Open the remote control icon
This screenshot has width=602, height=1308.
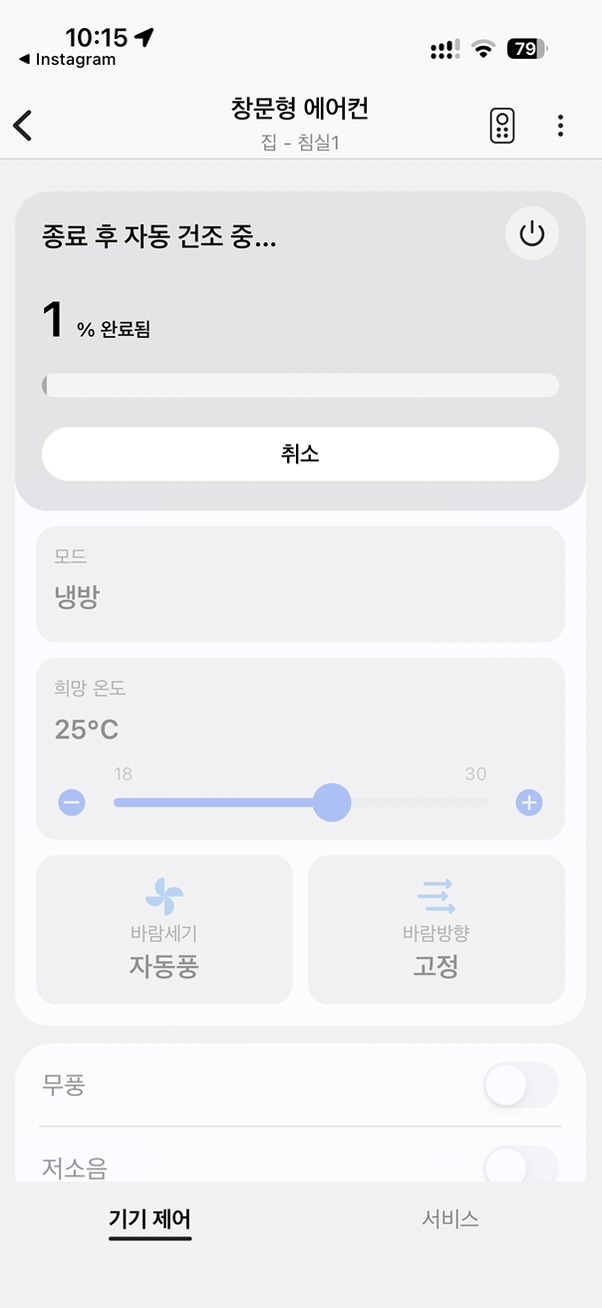[503, 126]
